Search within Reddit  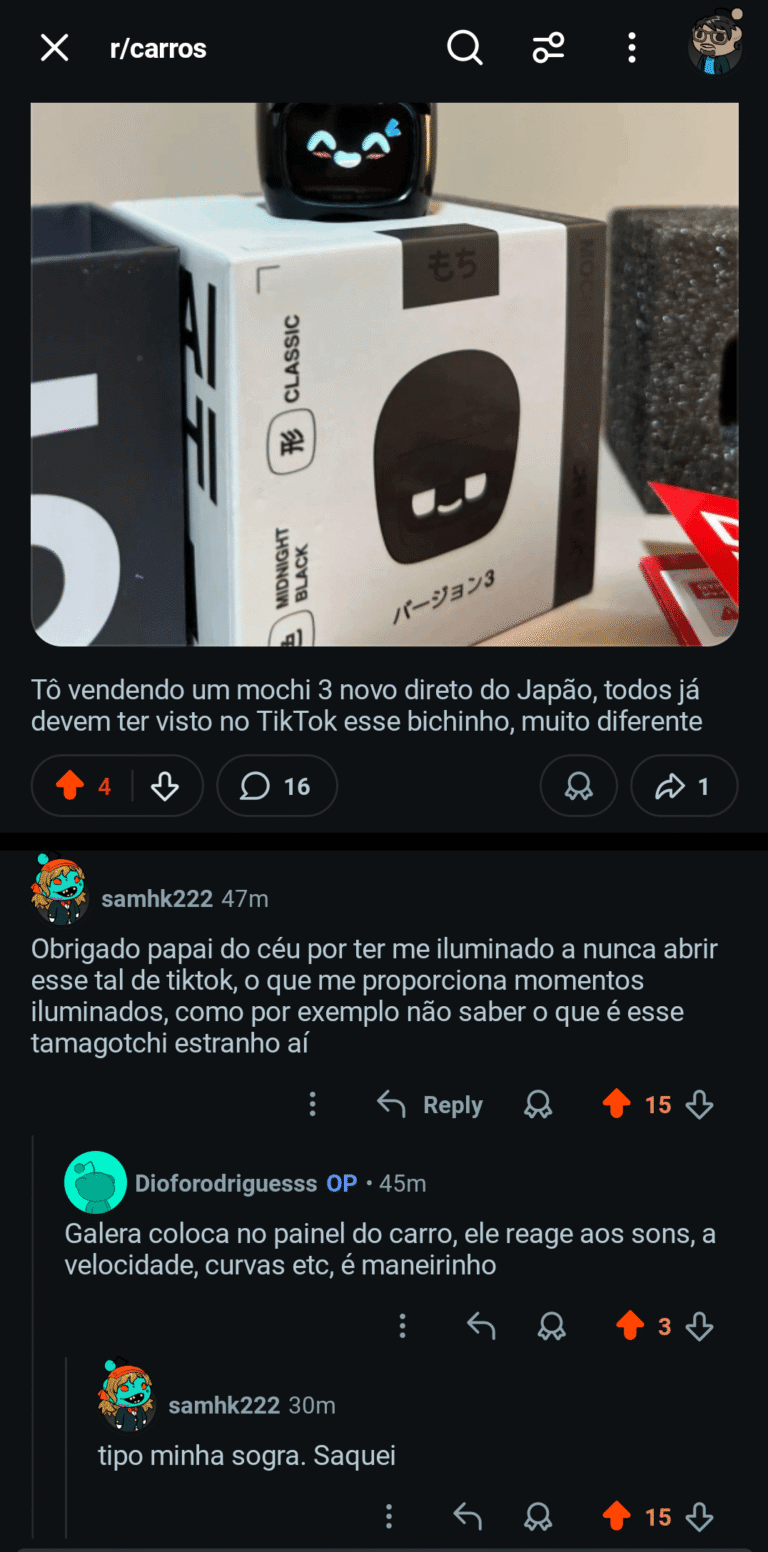tap(464, 47)
